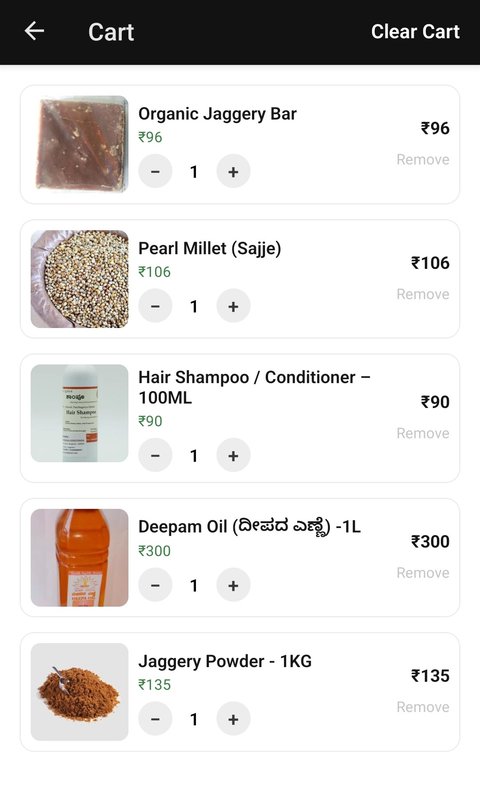The height and width of the screenshot is (798, 480).
Task: Add one more Hair Shampoo / Conditioner
Action: [233, 455]
